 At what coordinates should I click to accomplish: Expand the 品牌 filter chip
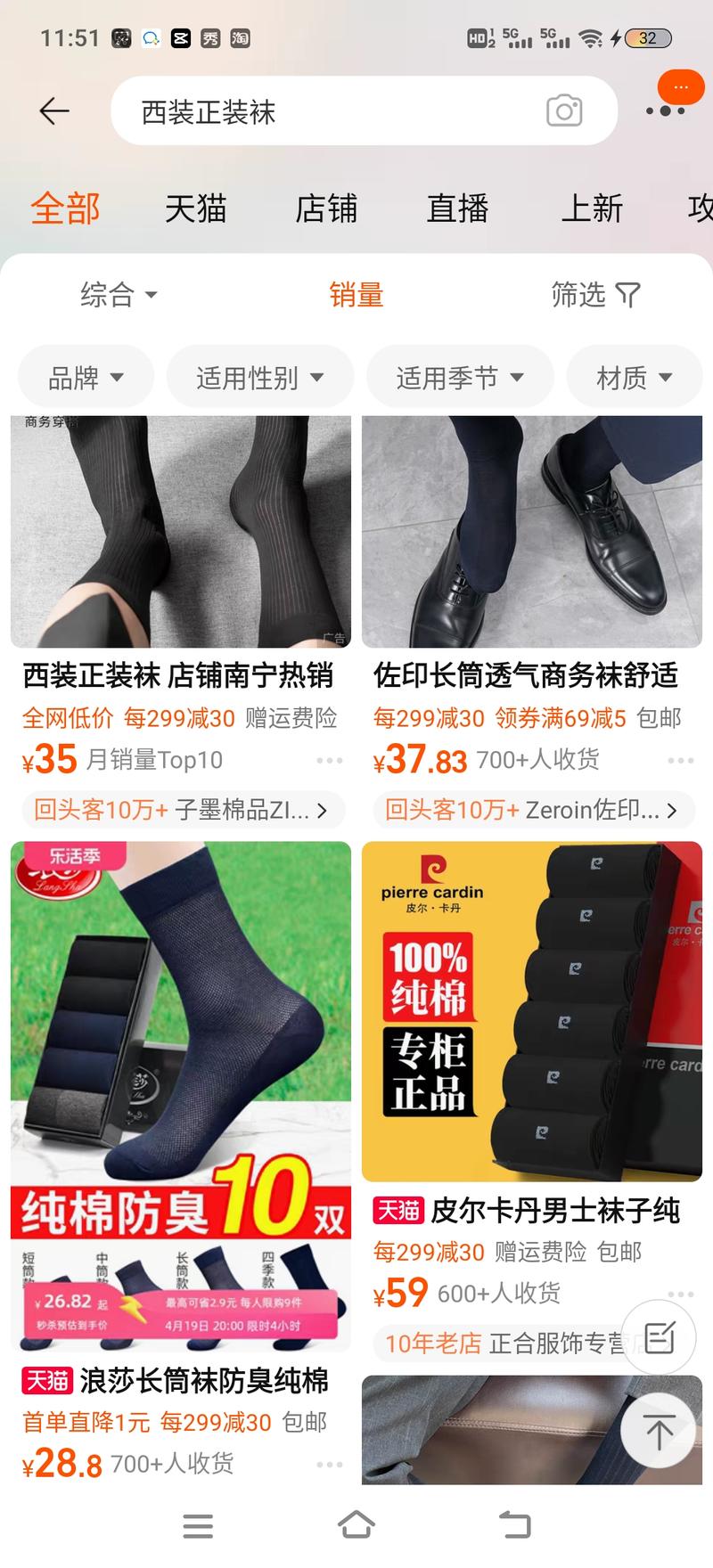coord(86,378)
